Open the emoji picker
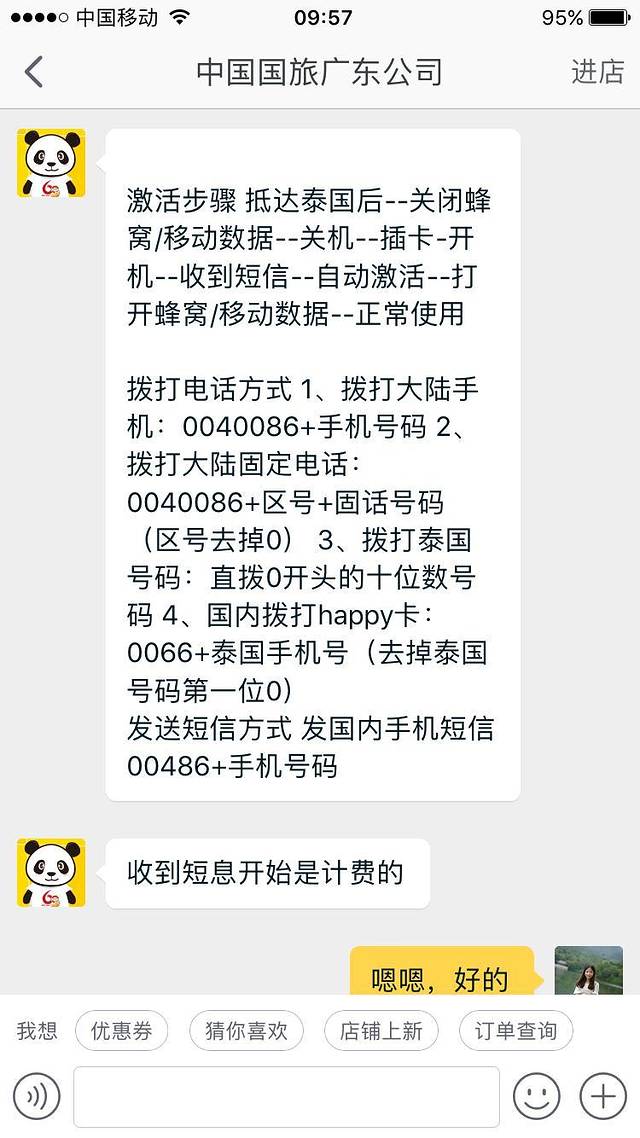The height and width of the screenshot is (1138, 640). point(536,1097)
